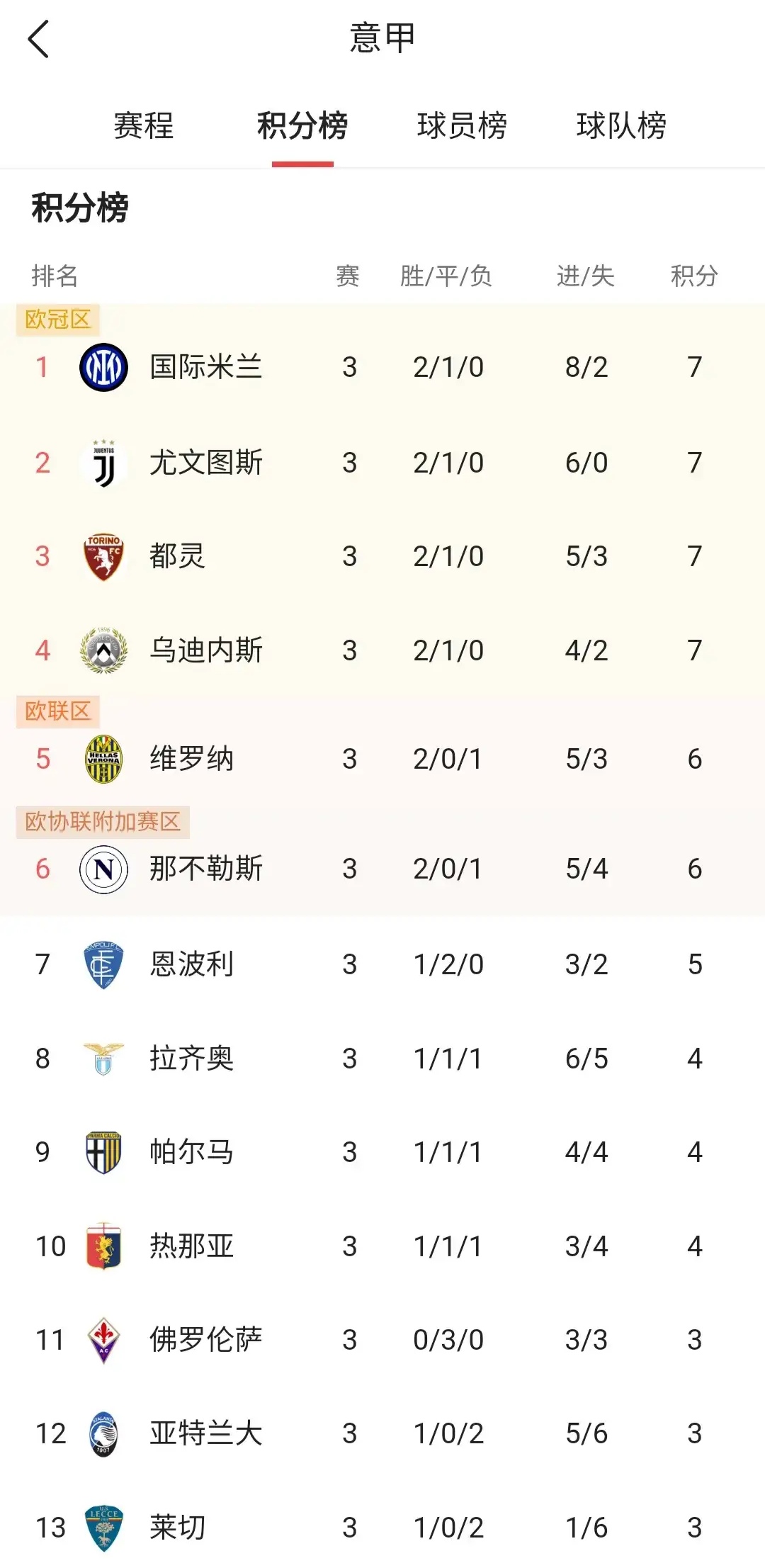Click the 欧协联附加赛区 highlighted label
The image size is (765, 1568).
pyautogui.click(x=103, y=821)
